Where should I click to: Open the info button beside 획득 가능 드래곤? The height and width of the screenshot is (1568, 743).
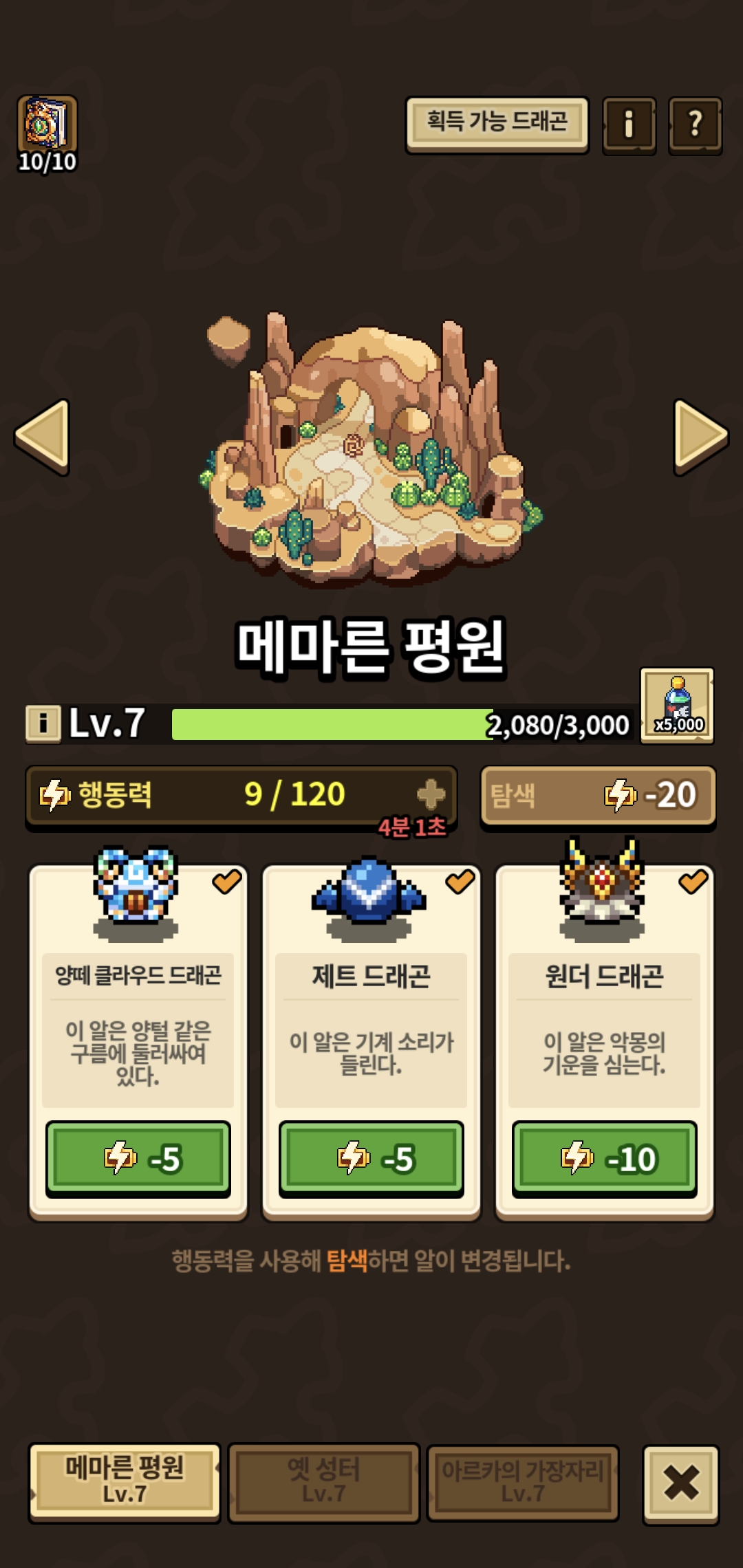tap(629, 125)
